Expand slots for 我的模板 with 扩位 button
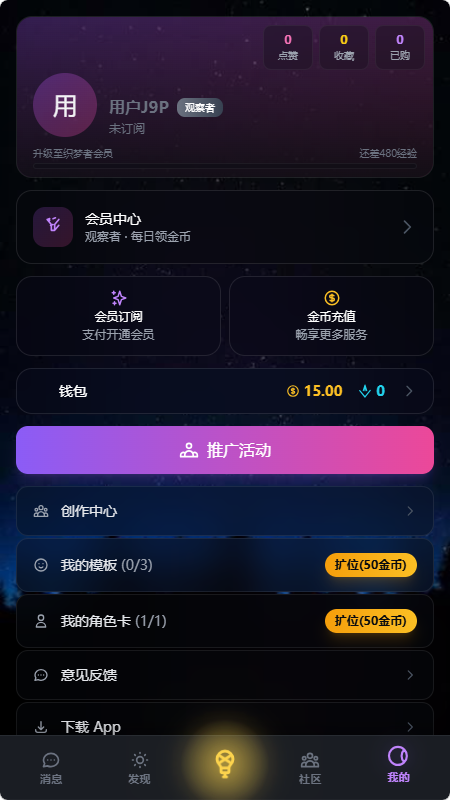Viewport: 450px width, 800px height. [x=371, y=565]
